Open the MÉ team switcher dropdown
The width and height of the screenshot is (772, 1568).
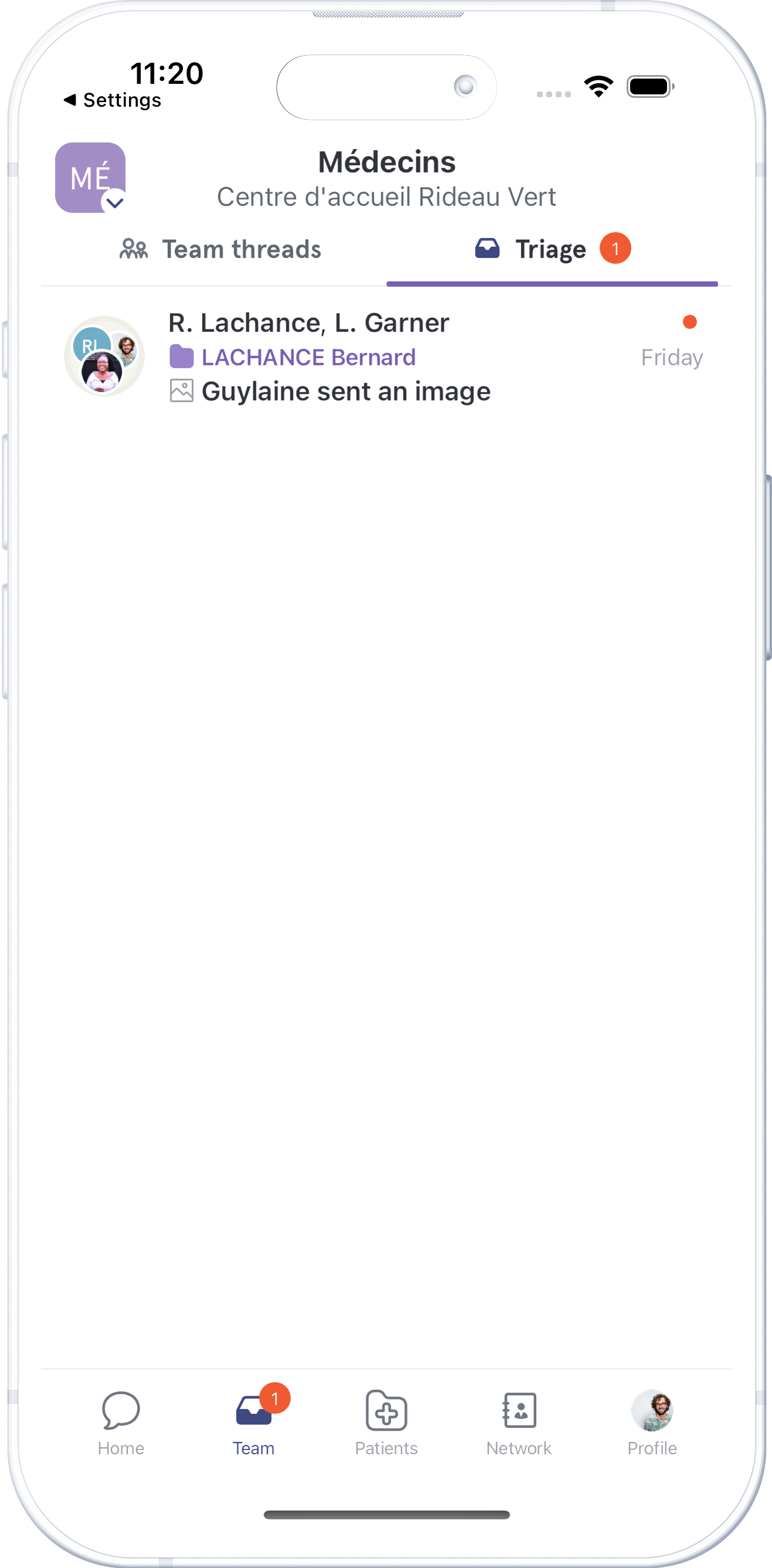click(91, 178)
